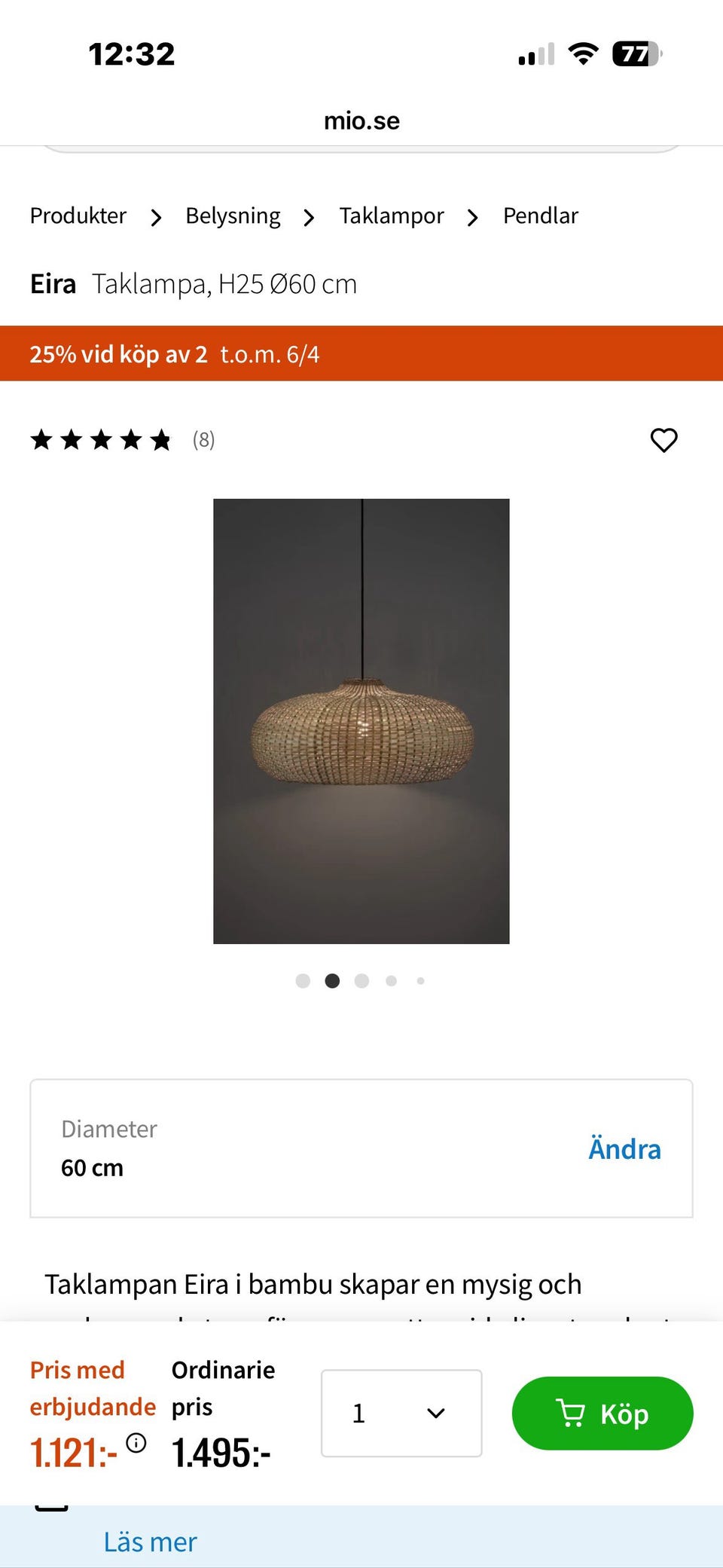Image resolution: width=723 pixels, height=1568 pixels.
Task: Select the second carousel dot indicator
Action: click(332, 980)
